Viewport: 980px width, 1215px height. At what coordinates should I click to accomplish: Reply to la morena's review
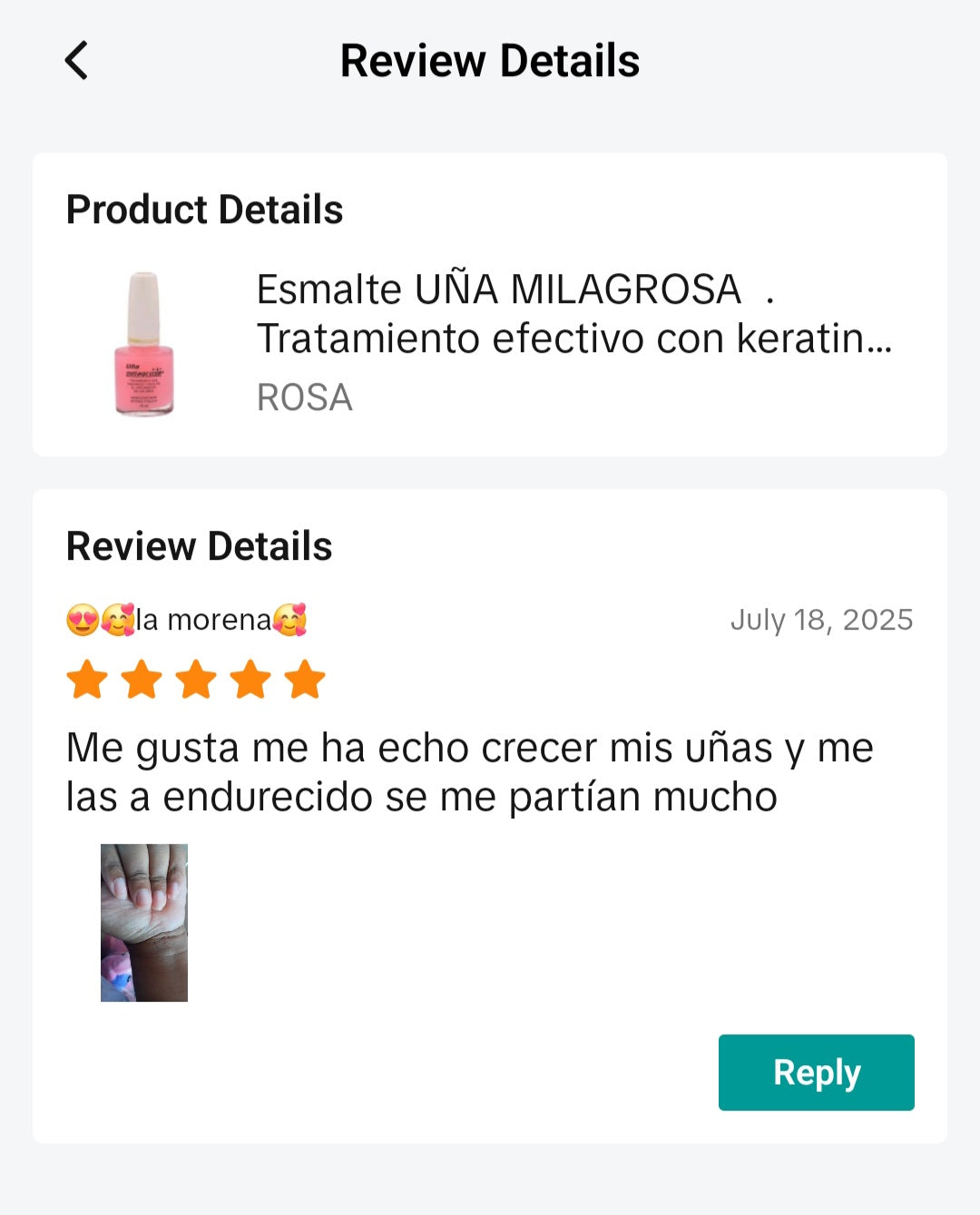tap(816, 1073)
